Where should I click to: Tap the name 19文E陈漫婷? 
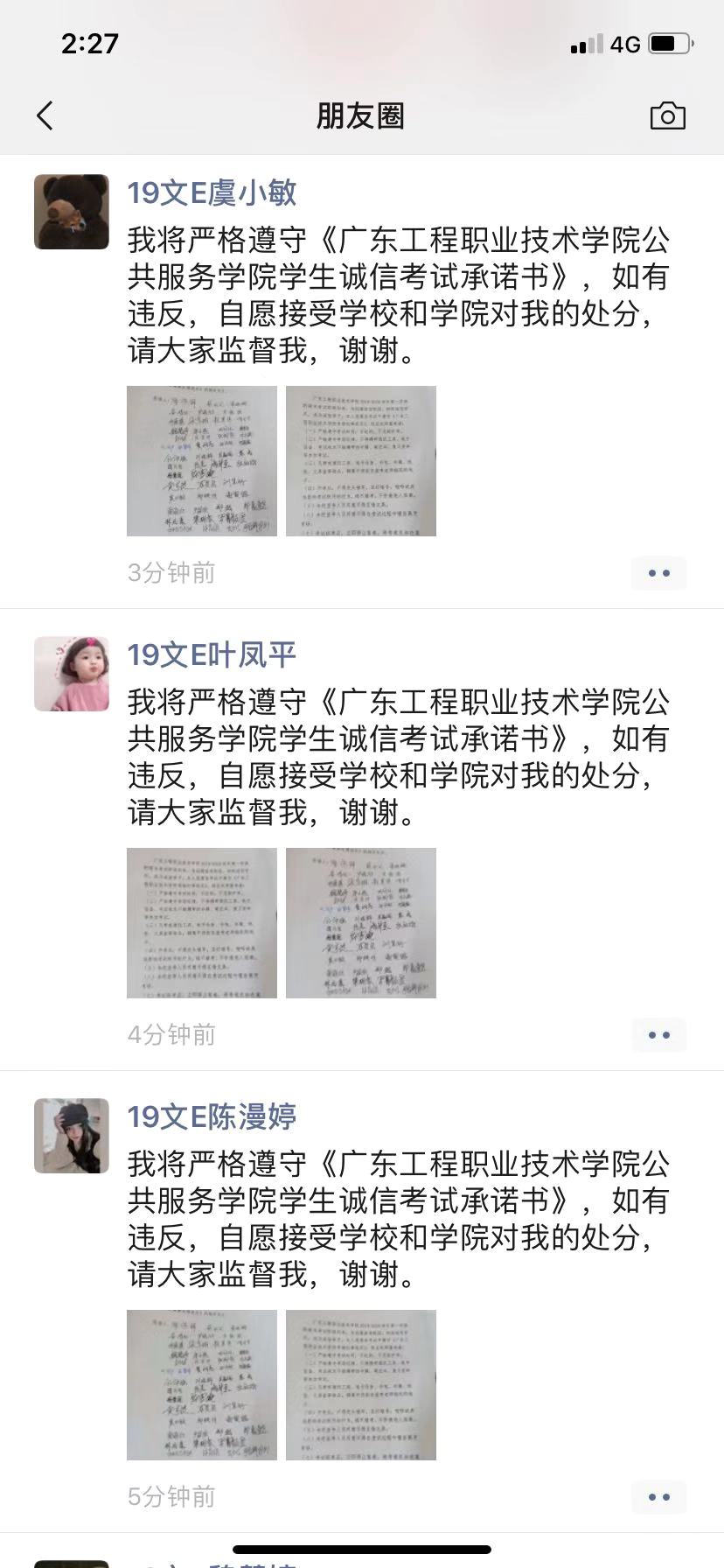[212, 1117]
